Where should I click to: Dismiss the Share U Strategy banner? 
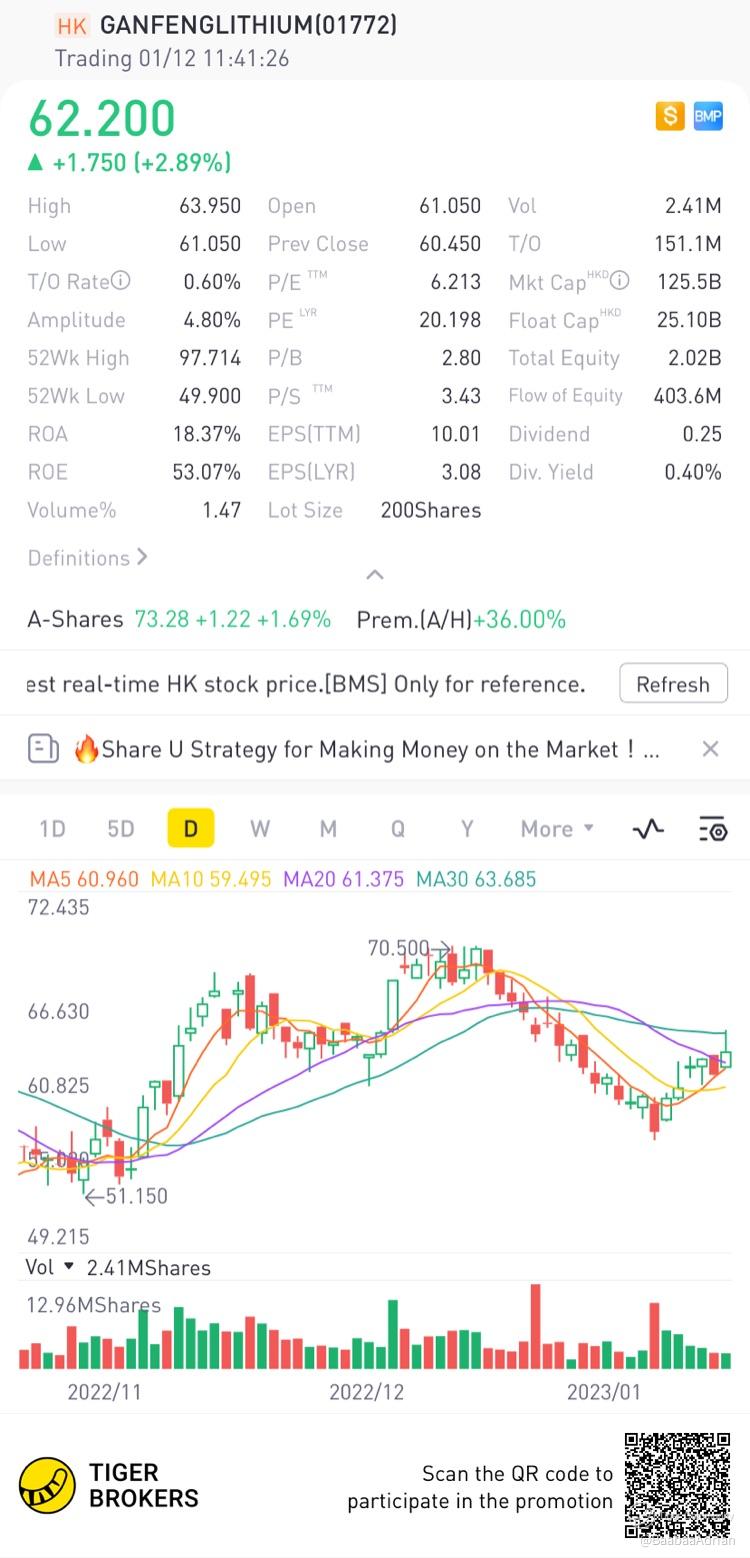click(710, 749)
